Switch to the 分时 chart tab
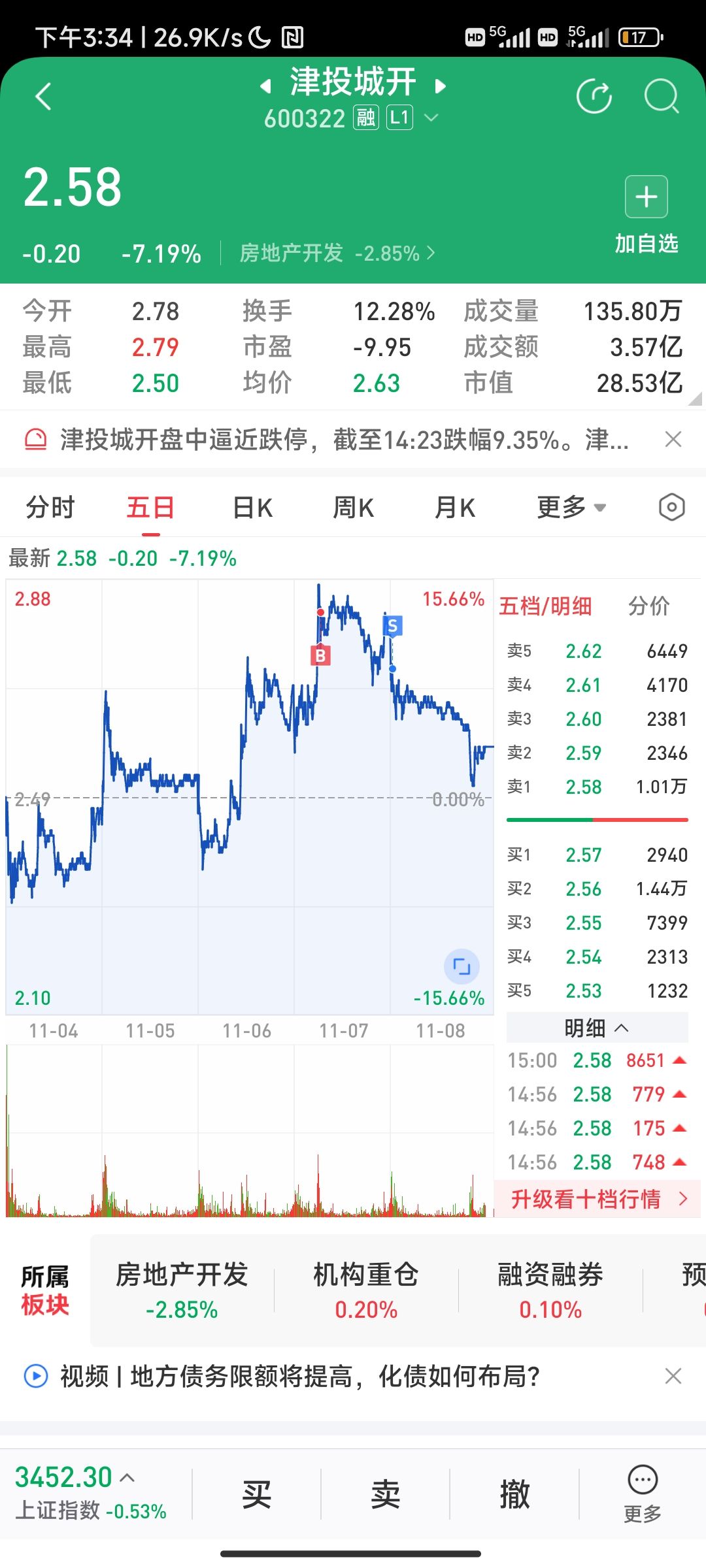Viewport: 706px width, 1568px height. 50,508
